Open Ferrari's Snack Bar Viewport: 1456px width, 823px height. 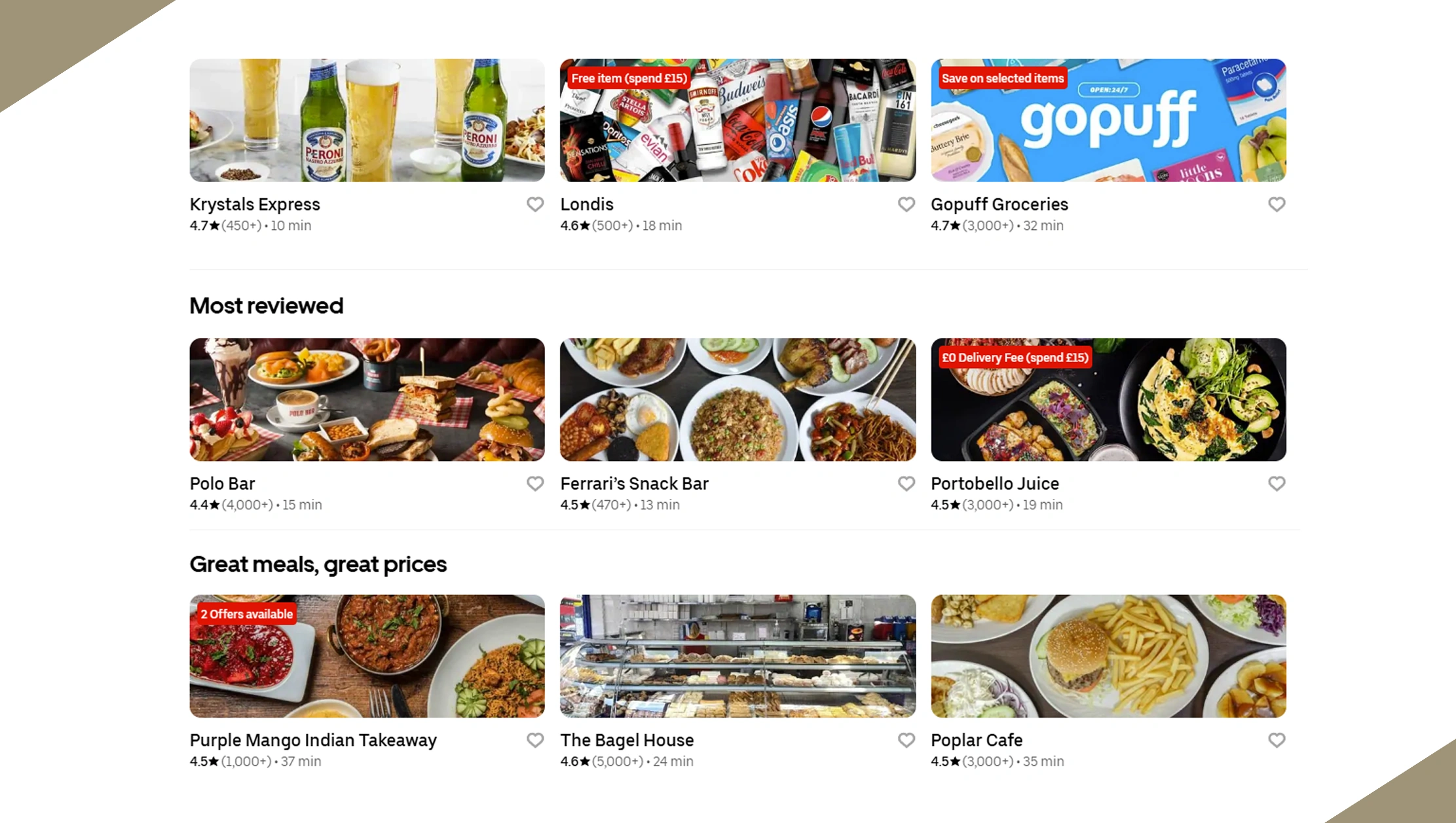click(x=737, y=399)
